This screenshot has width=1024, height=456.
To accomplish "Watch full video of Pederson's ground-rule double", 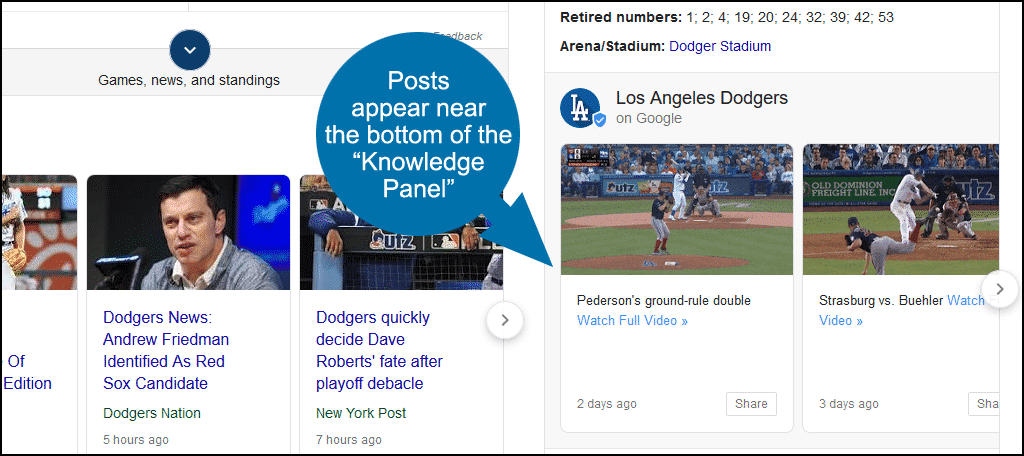I will pos(632,321).
